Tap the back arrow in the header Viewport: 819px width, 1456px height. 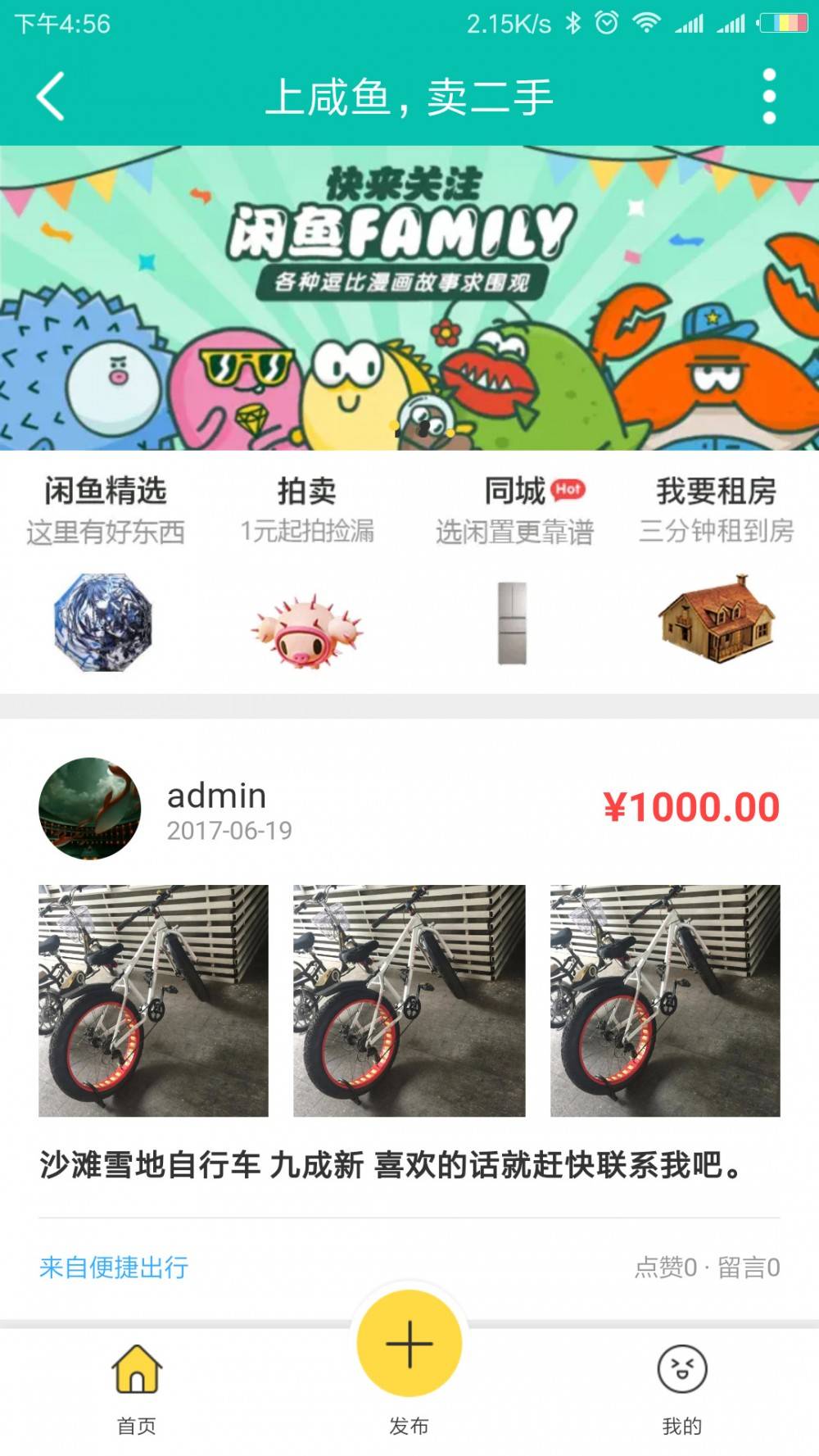[49, 97]
